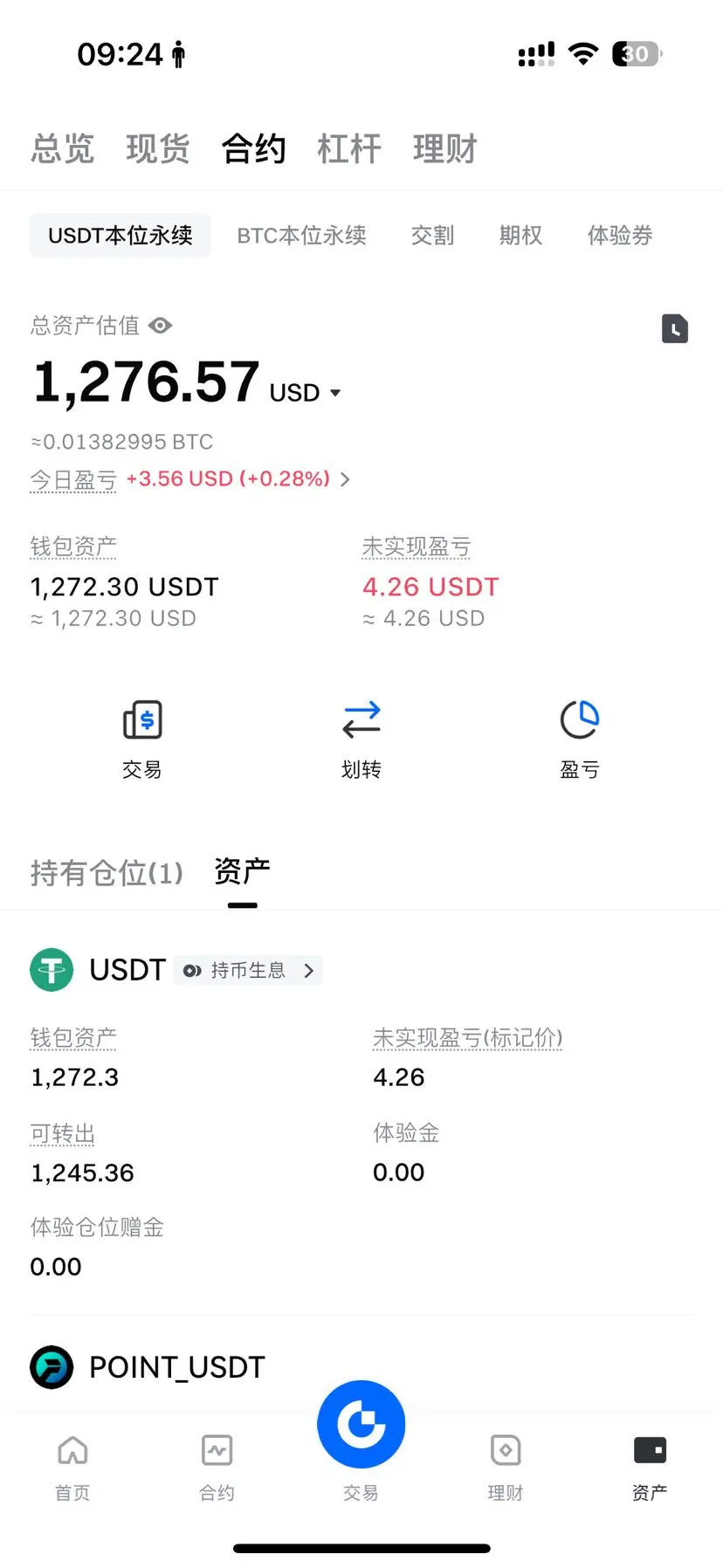Screen dimensions: 723x1568
Task: View today's profit and loss details
Action: click(345, 479)
